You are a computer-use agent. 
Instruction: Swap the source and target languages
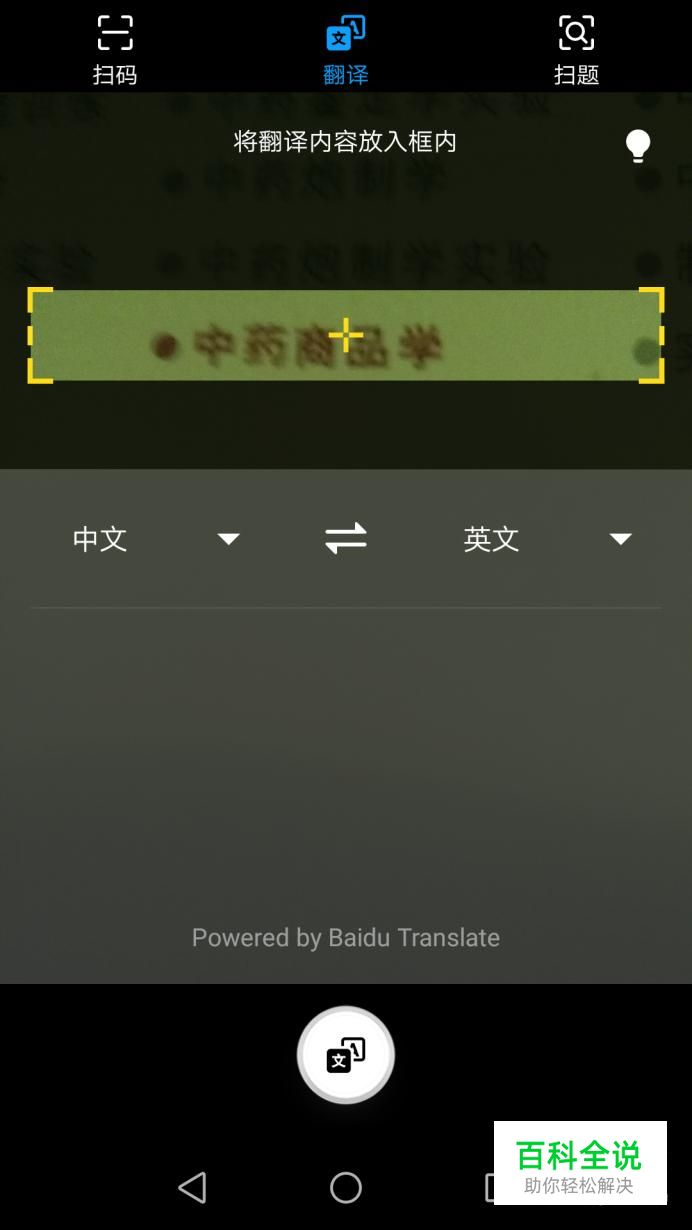coord(346,539)
